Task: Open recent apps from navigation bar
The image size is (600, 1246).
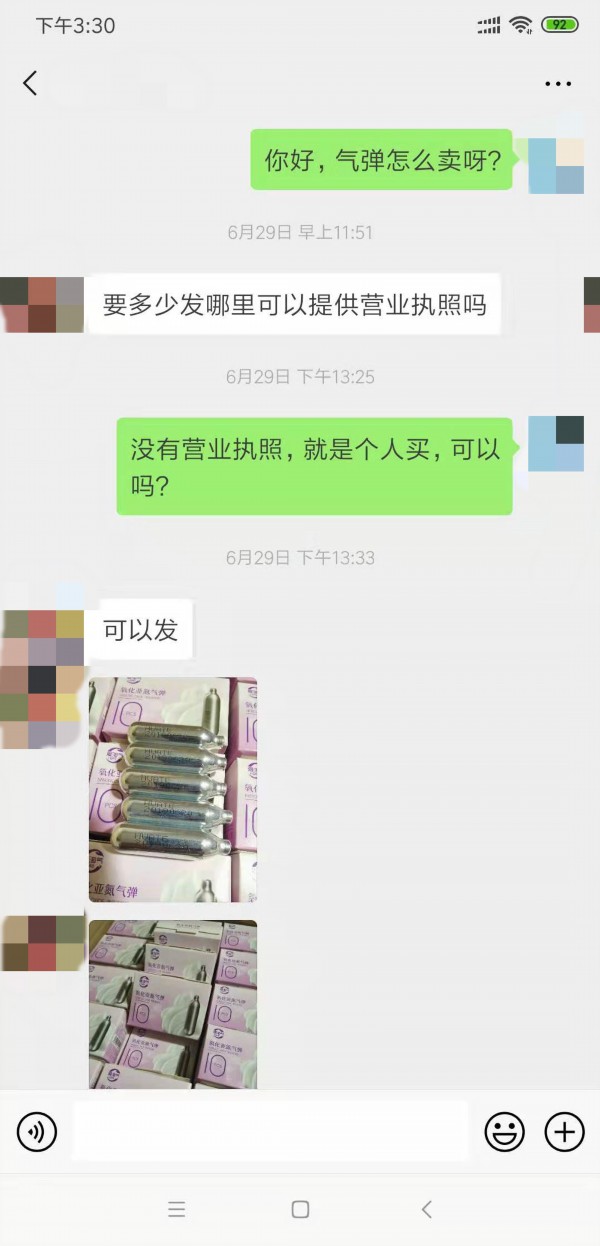Action: pos(177,1209)
